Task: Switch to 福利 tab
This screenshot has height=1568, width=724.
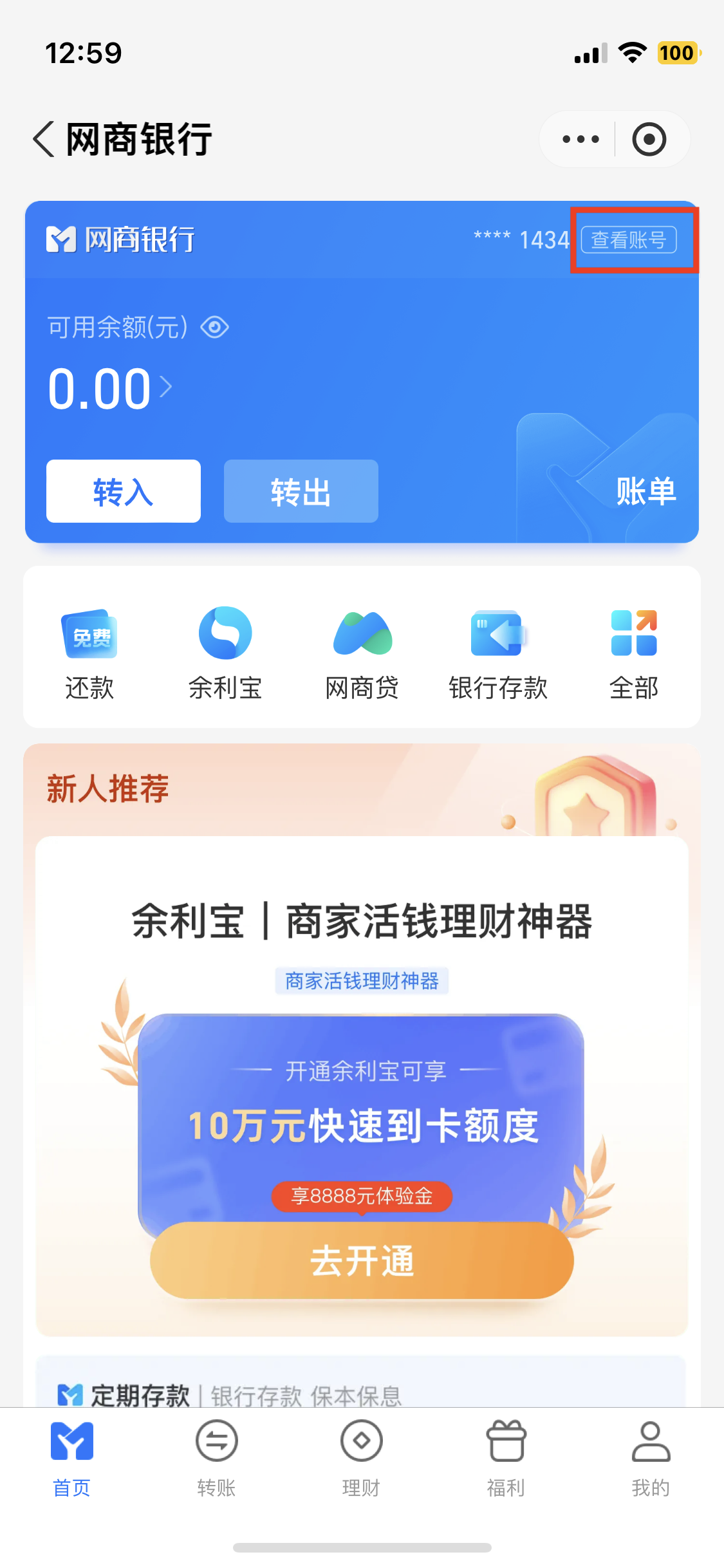Action: 506,1457
